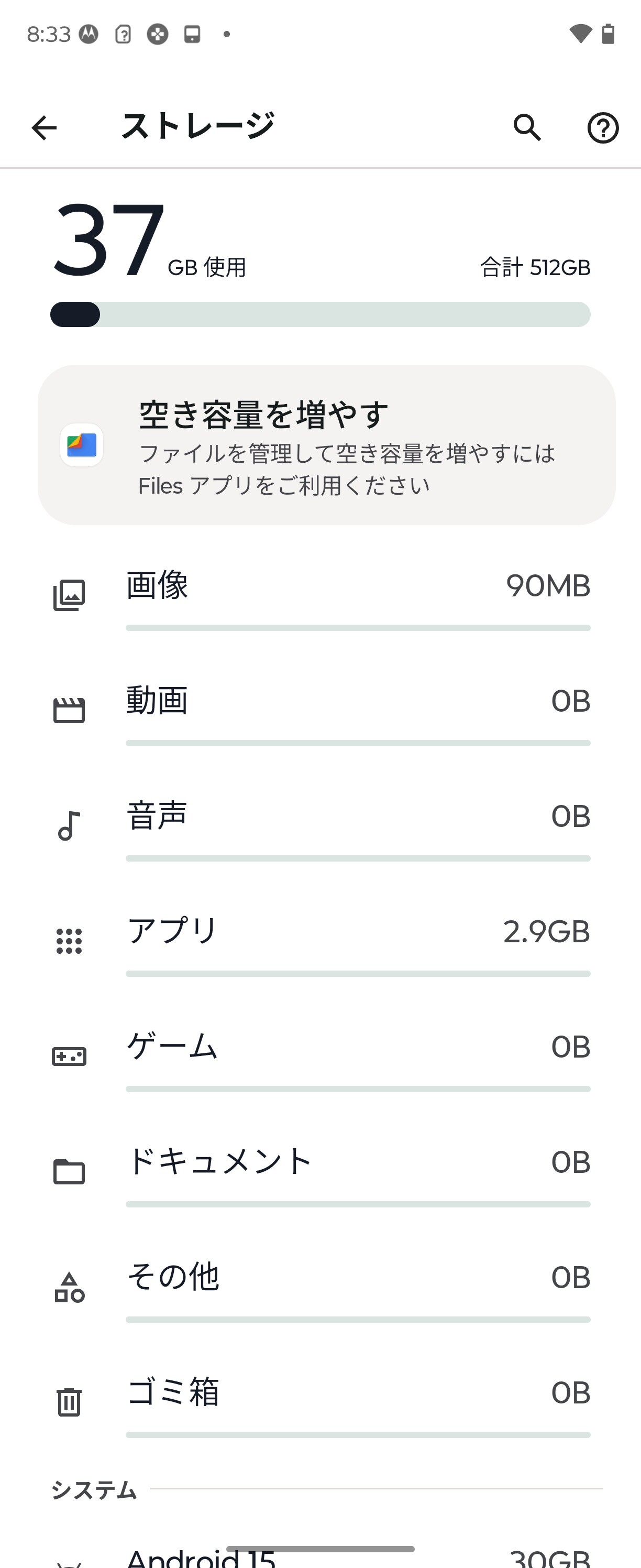The width and height of the screenshot is (641, 1568).
Task: Tap the ゲーム storage category
Action: [321, 1056]
